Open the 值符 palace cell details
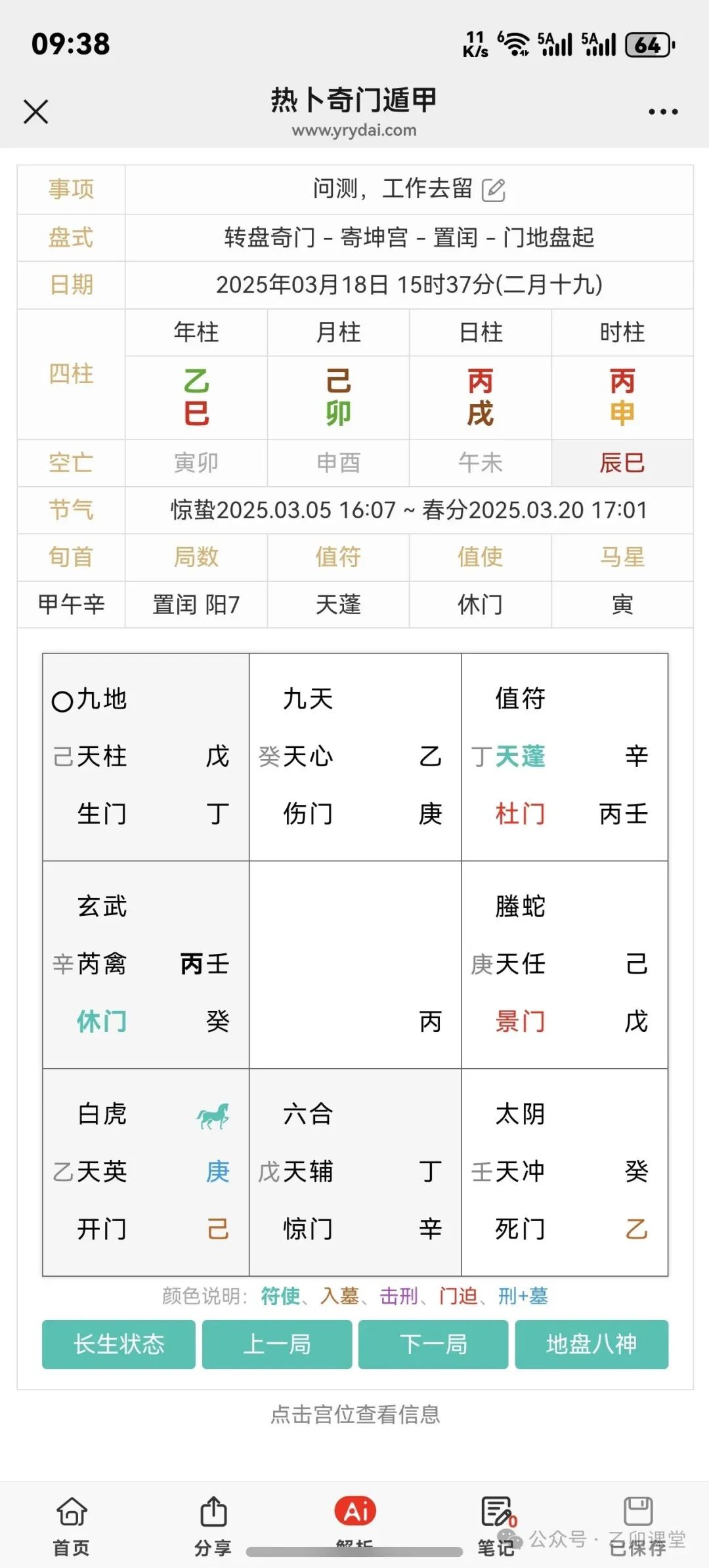The width and height of the screenshot is (709, 1568). click(x=565, y=754)
